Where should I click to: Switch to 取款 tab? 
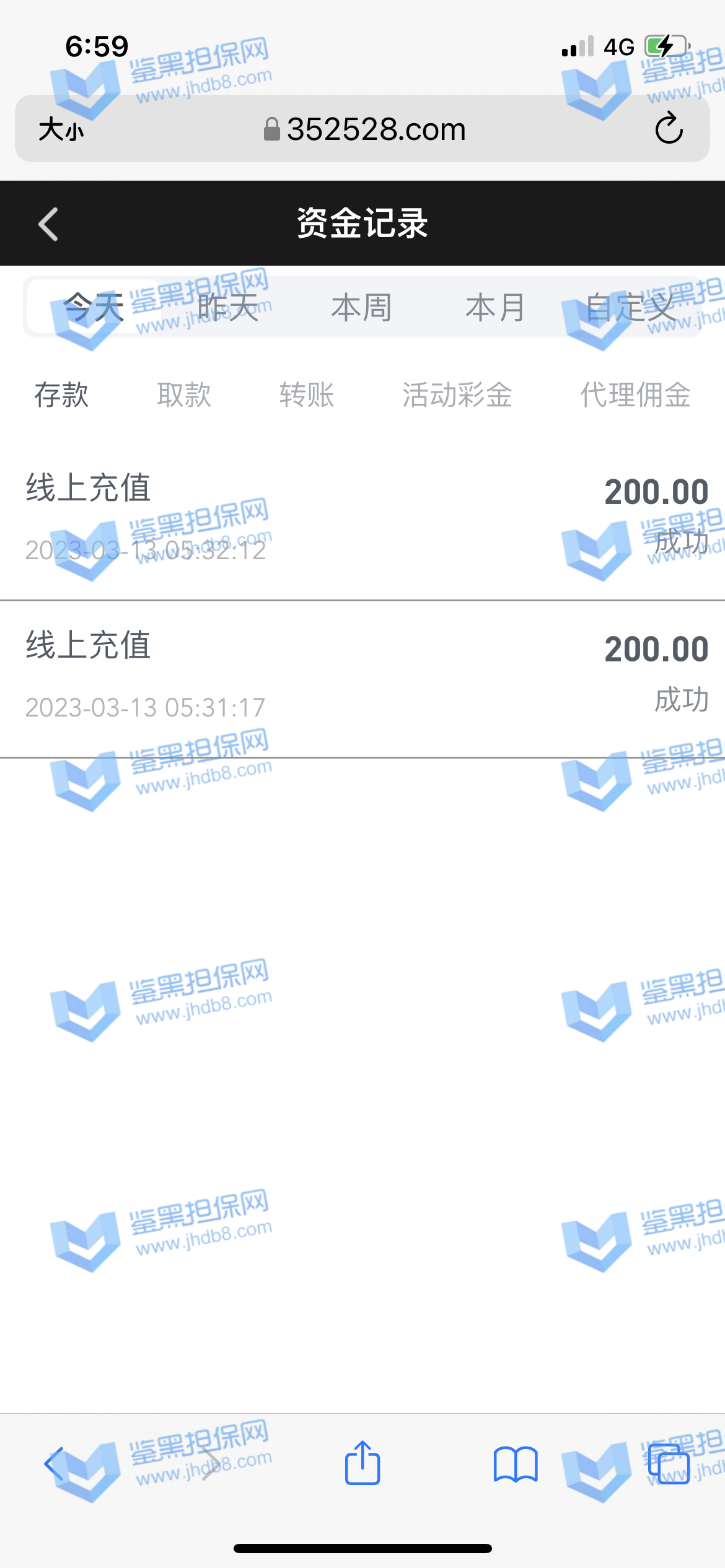pyautogui.click(x=184, y=395)
